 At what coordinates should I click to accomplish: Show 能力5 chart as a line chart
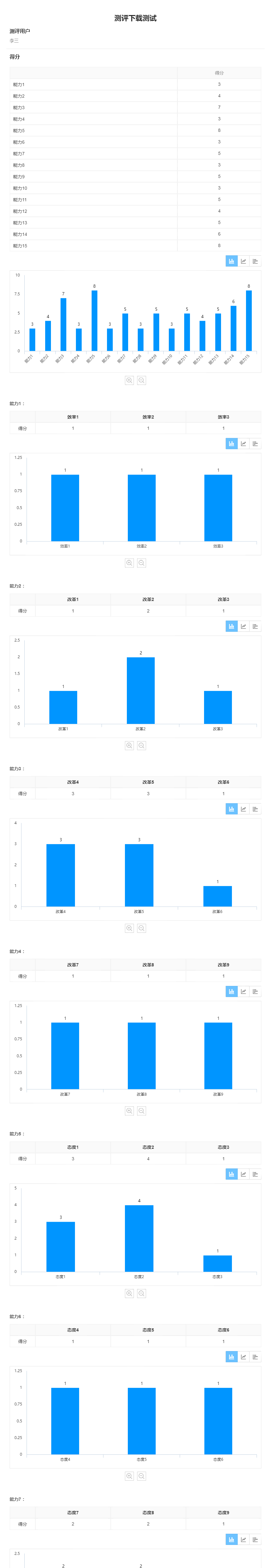pos(243,1174)
